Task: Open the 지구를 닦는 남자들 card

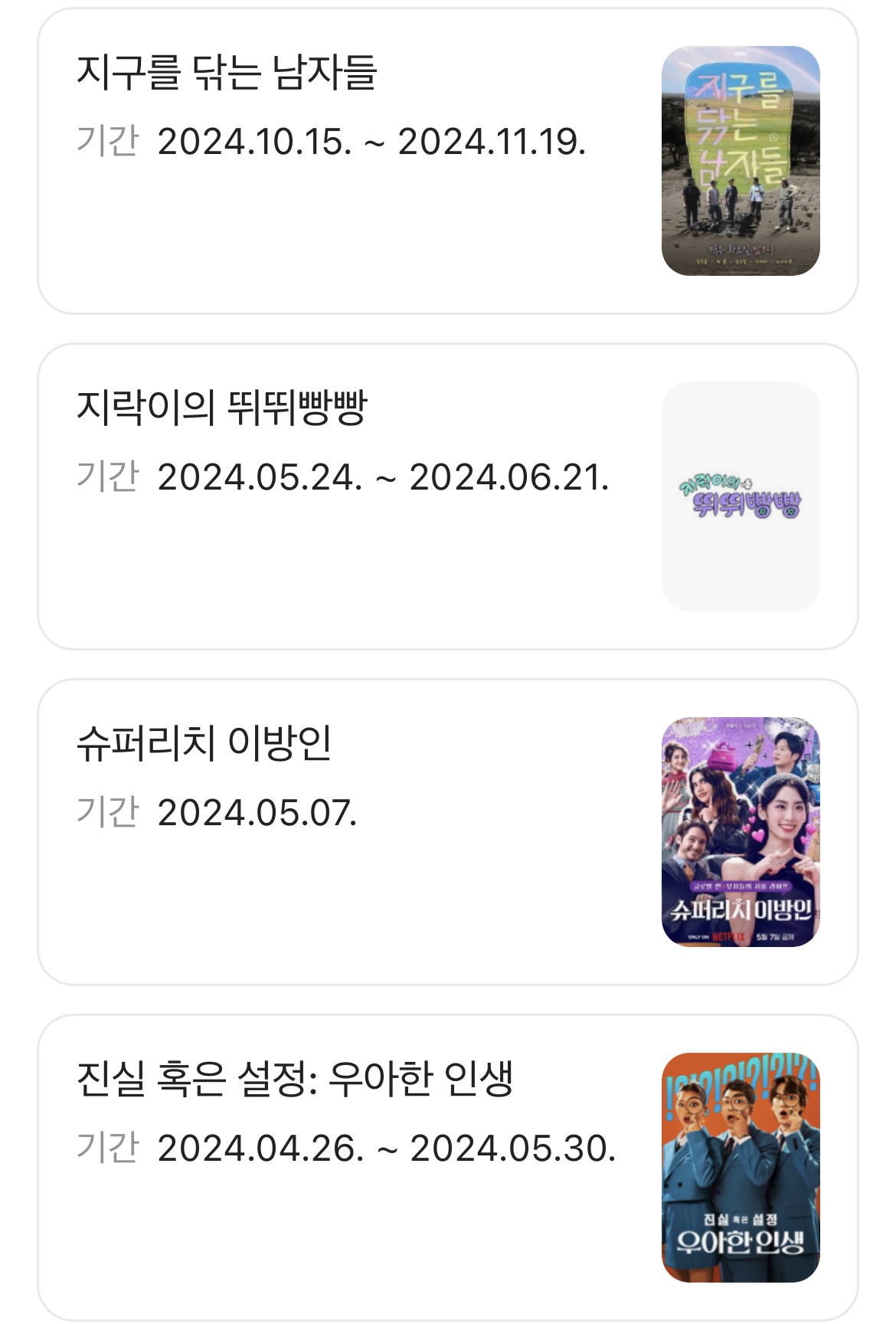Action: click(447, 161)
